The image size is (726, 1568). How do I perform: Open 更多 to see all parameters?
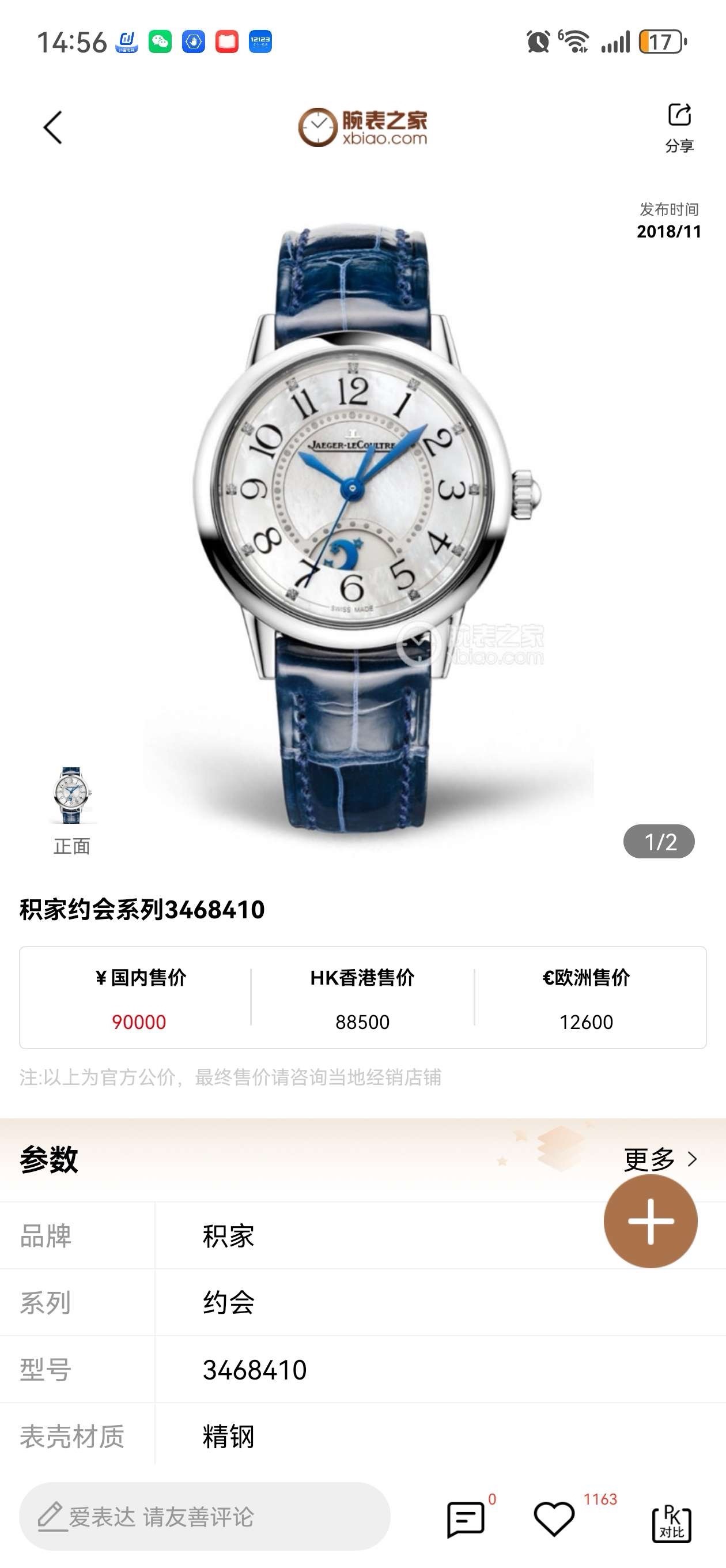(x=660, y=1159)
